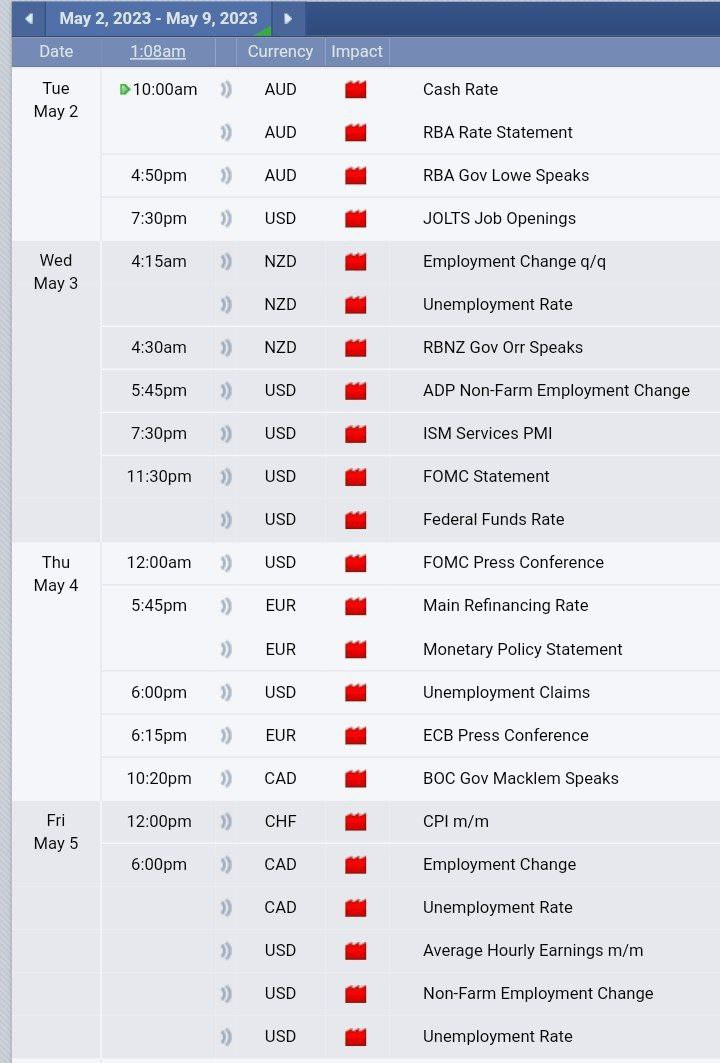View Federal Funds Rate details

pyautogui.click(x=493, y=519)
